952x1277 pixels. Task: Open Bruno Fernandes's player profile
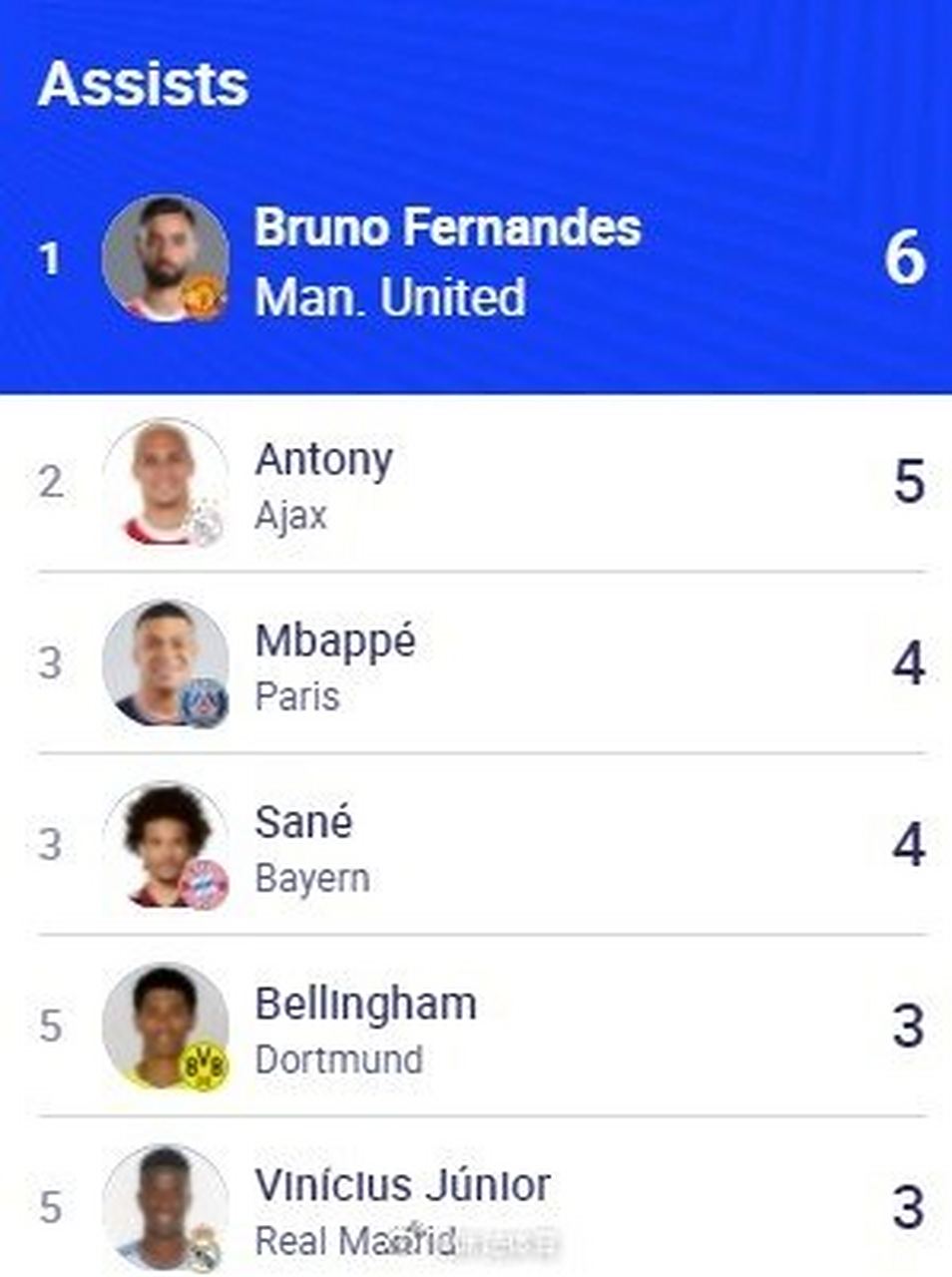[447, 227]
